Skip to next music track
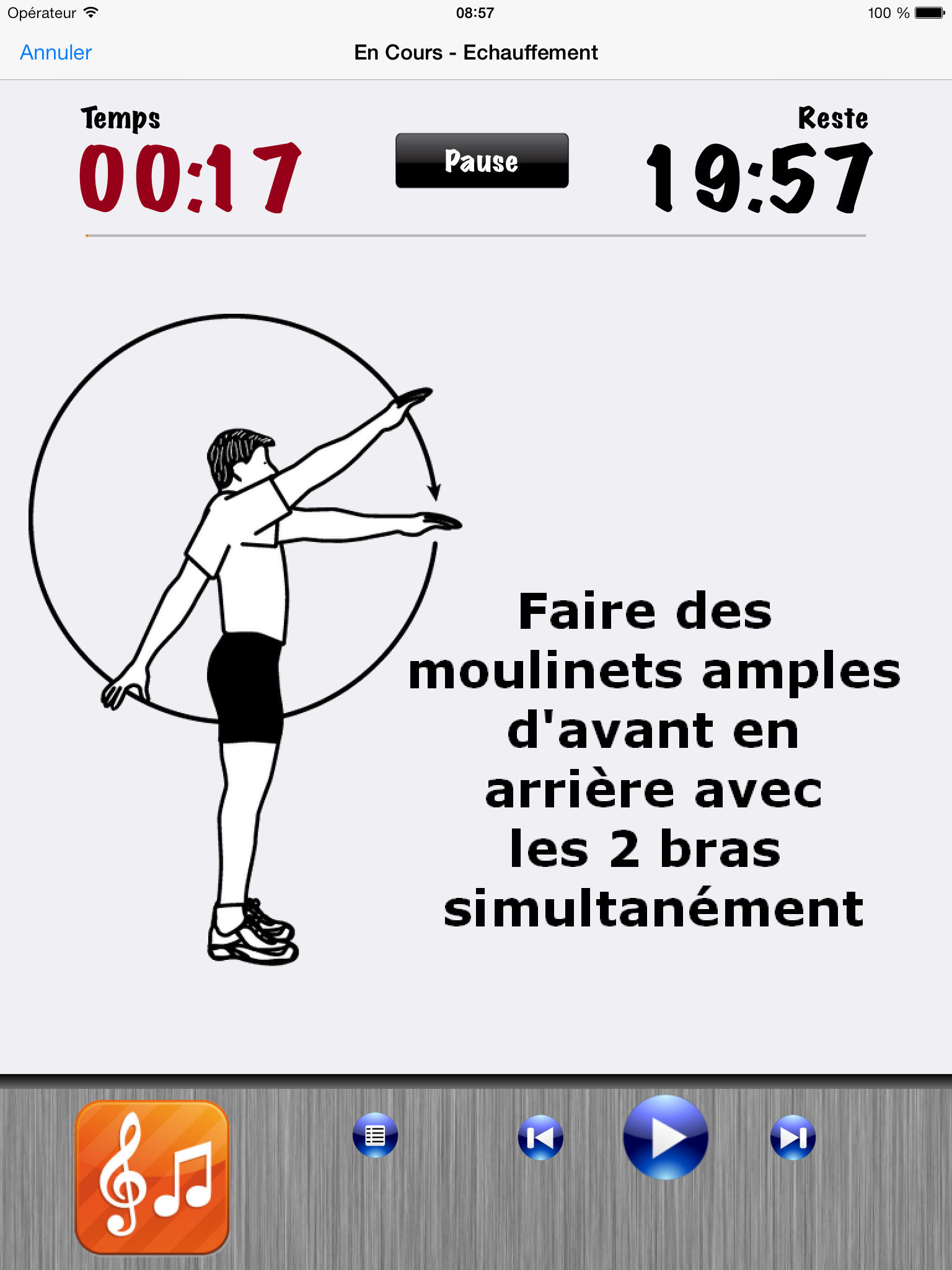Image resolution: width=952 pixels, height=1270 pixels. tap(792, 1137)
